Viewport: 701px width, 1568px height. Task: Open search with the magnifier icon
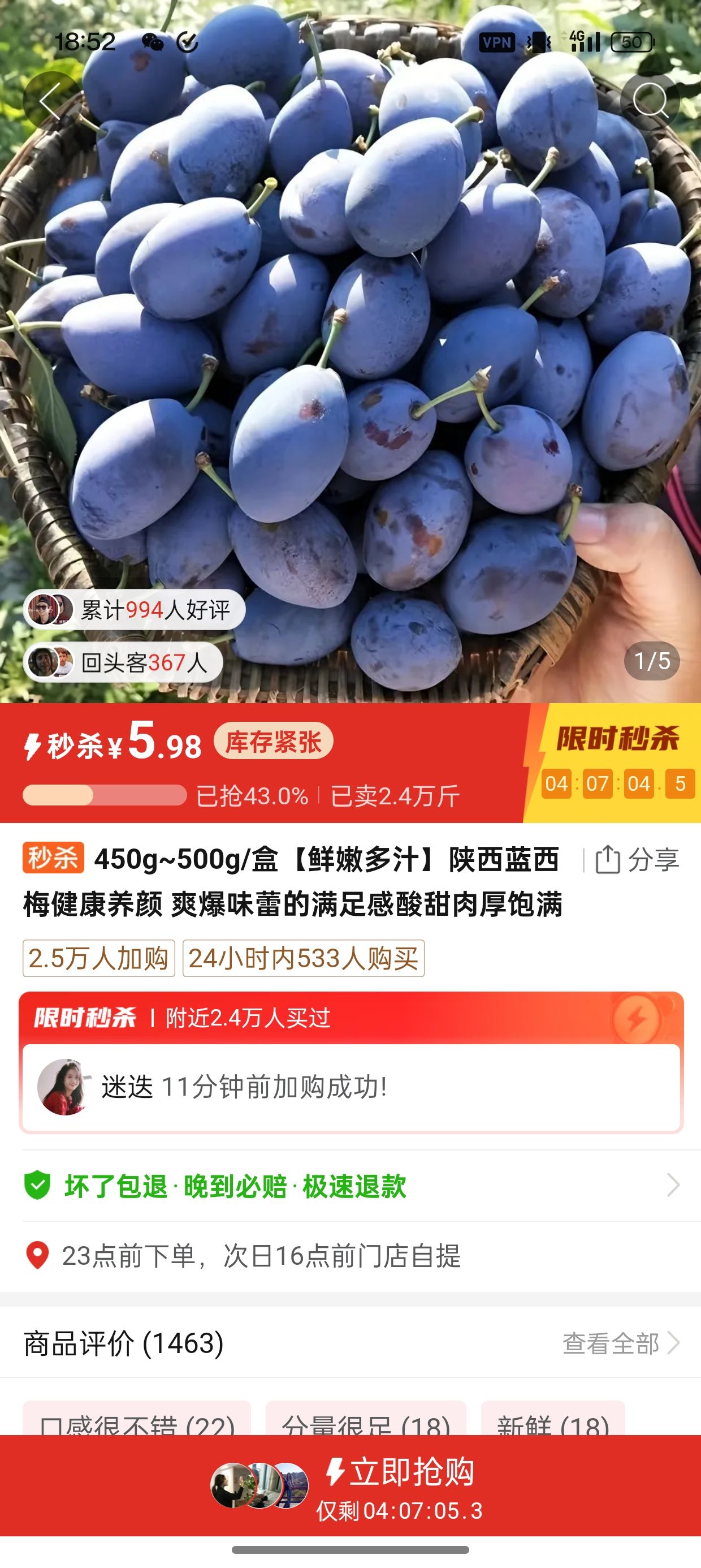pyautogui.click(x=650, y=101)
